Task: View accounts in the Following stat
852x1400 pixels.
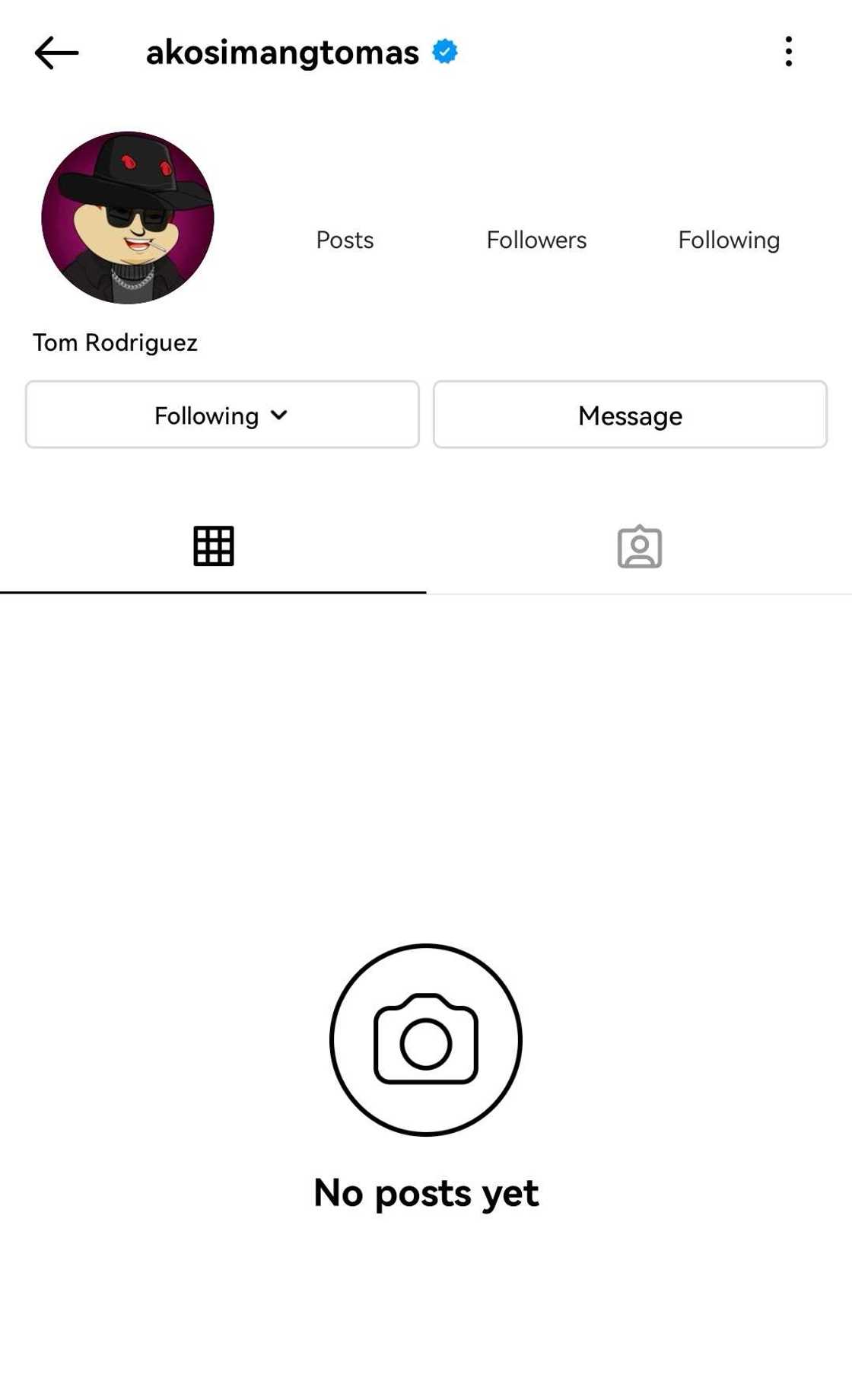Action: click(x=729, y=240)
